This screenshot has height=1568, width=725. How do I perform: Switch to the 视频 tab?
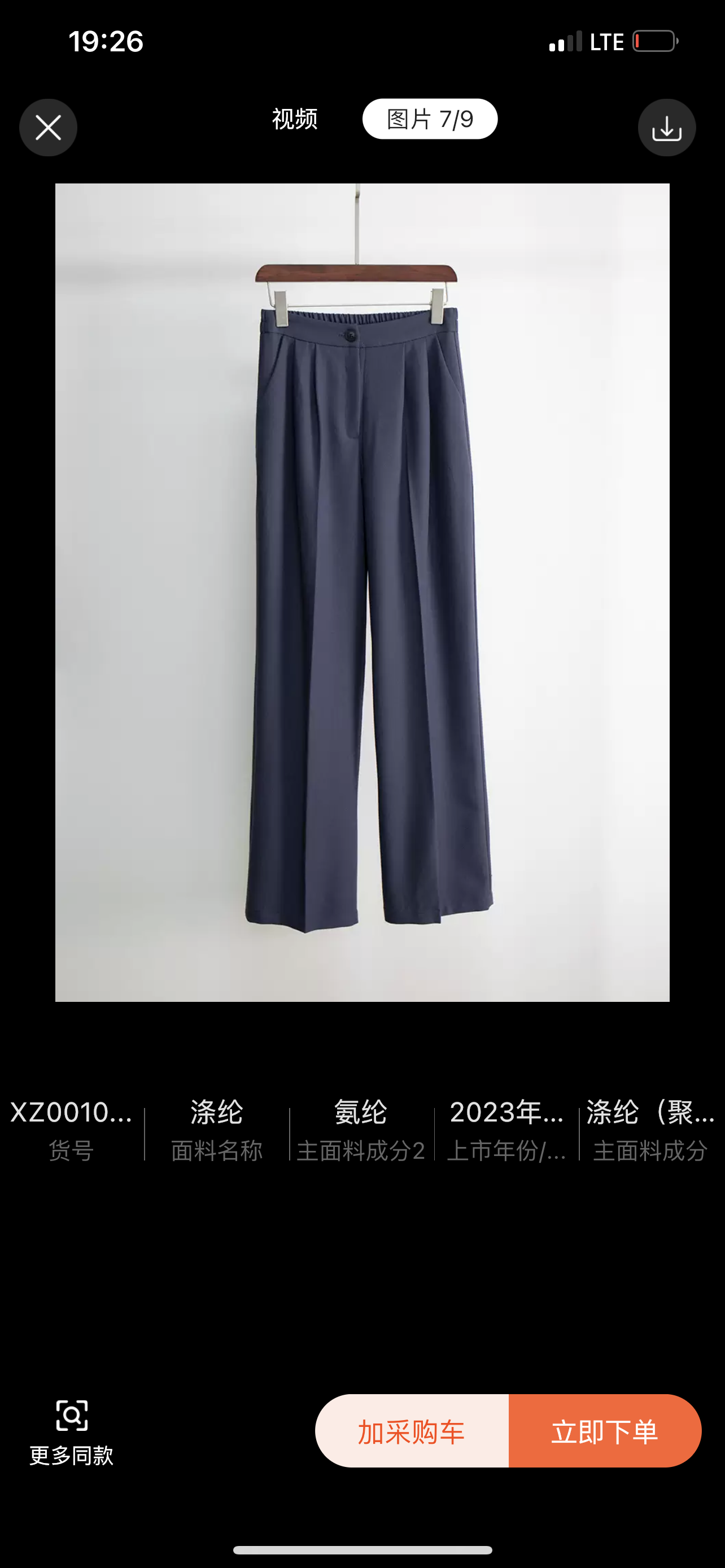[x=295, y=119]
